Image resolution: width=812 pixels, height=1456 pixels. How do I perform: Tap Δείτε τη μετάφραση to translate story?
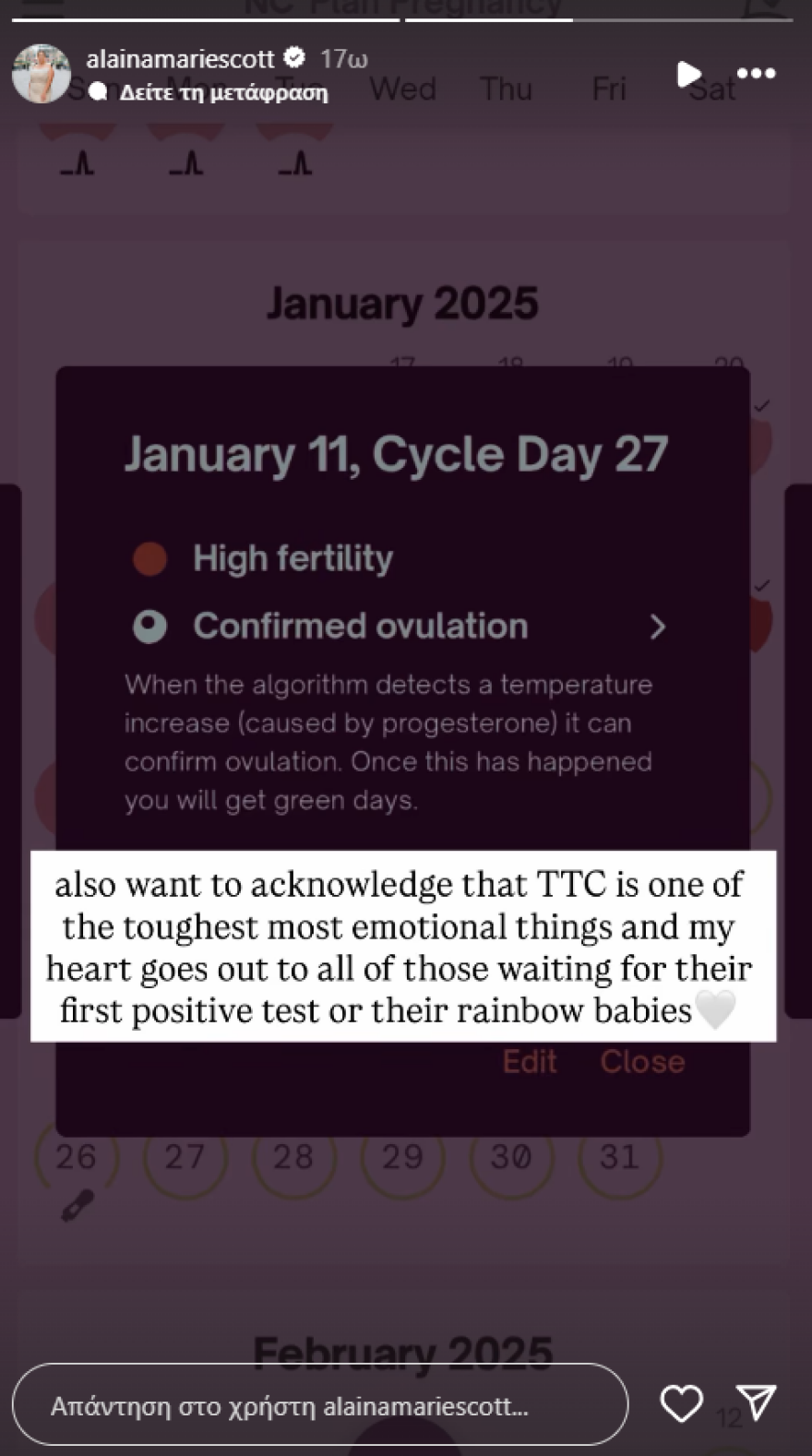[223, 92]
